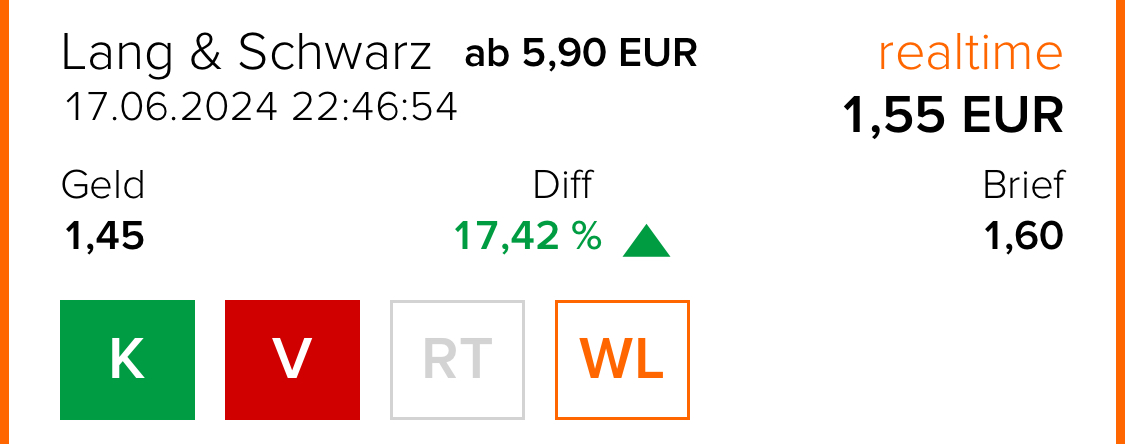Add to watchlist with WL button
The width and height of the screenshot is (1125, 444).
point(622,359)
